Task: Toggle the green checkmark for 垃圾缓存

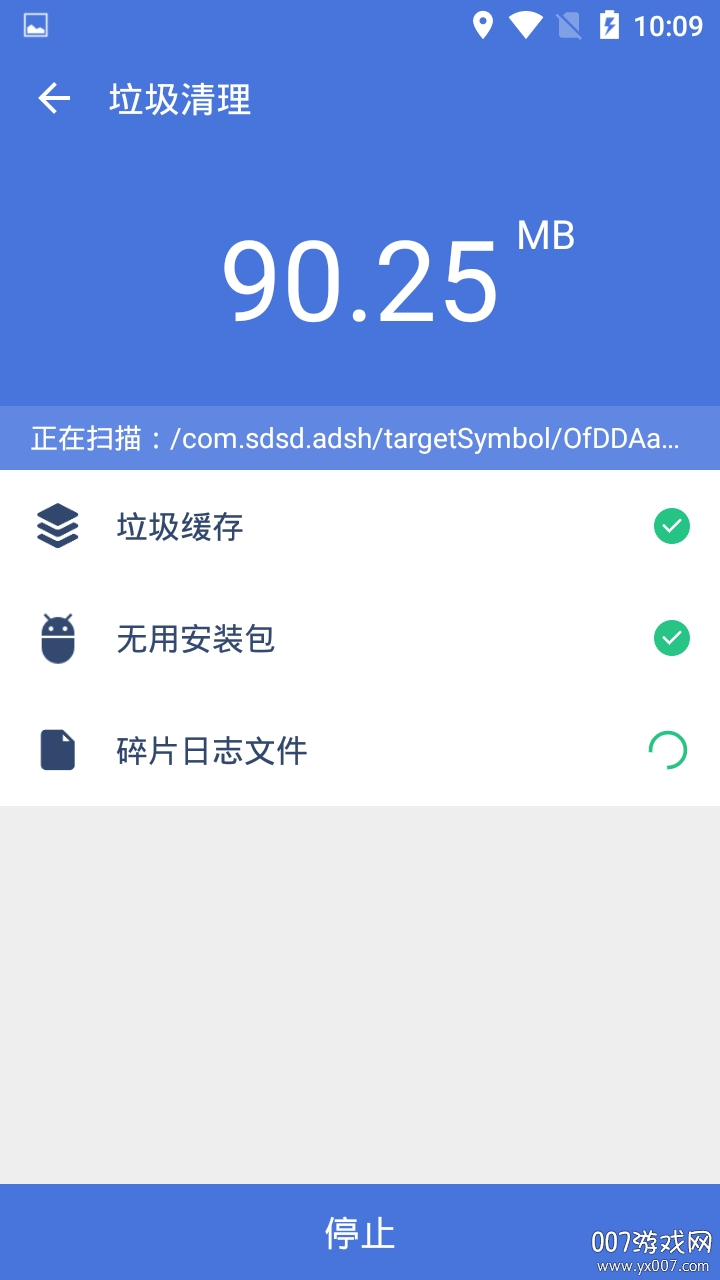Action: [x=672, y=526]
